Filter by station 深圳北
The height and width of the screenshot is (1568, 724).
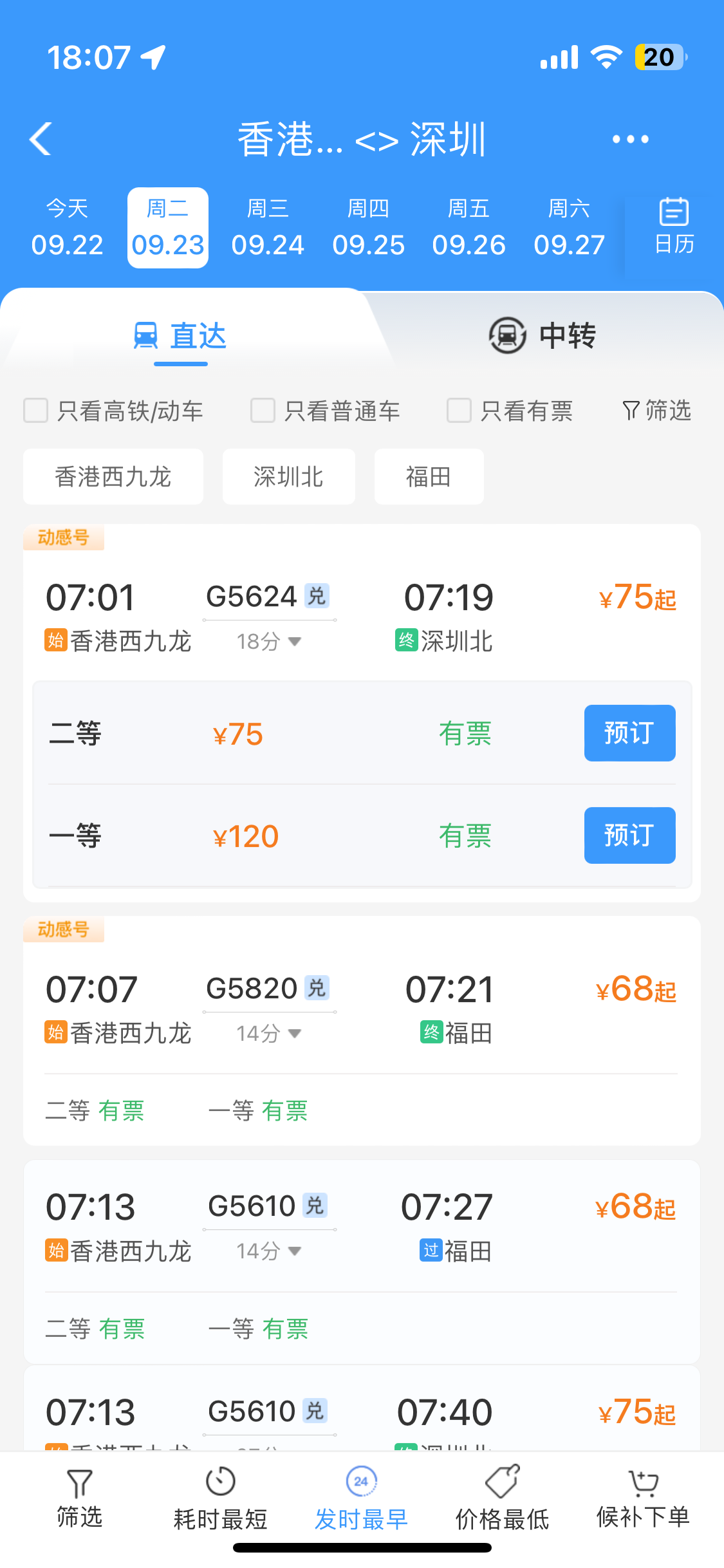(x=288, y=477)
